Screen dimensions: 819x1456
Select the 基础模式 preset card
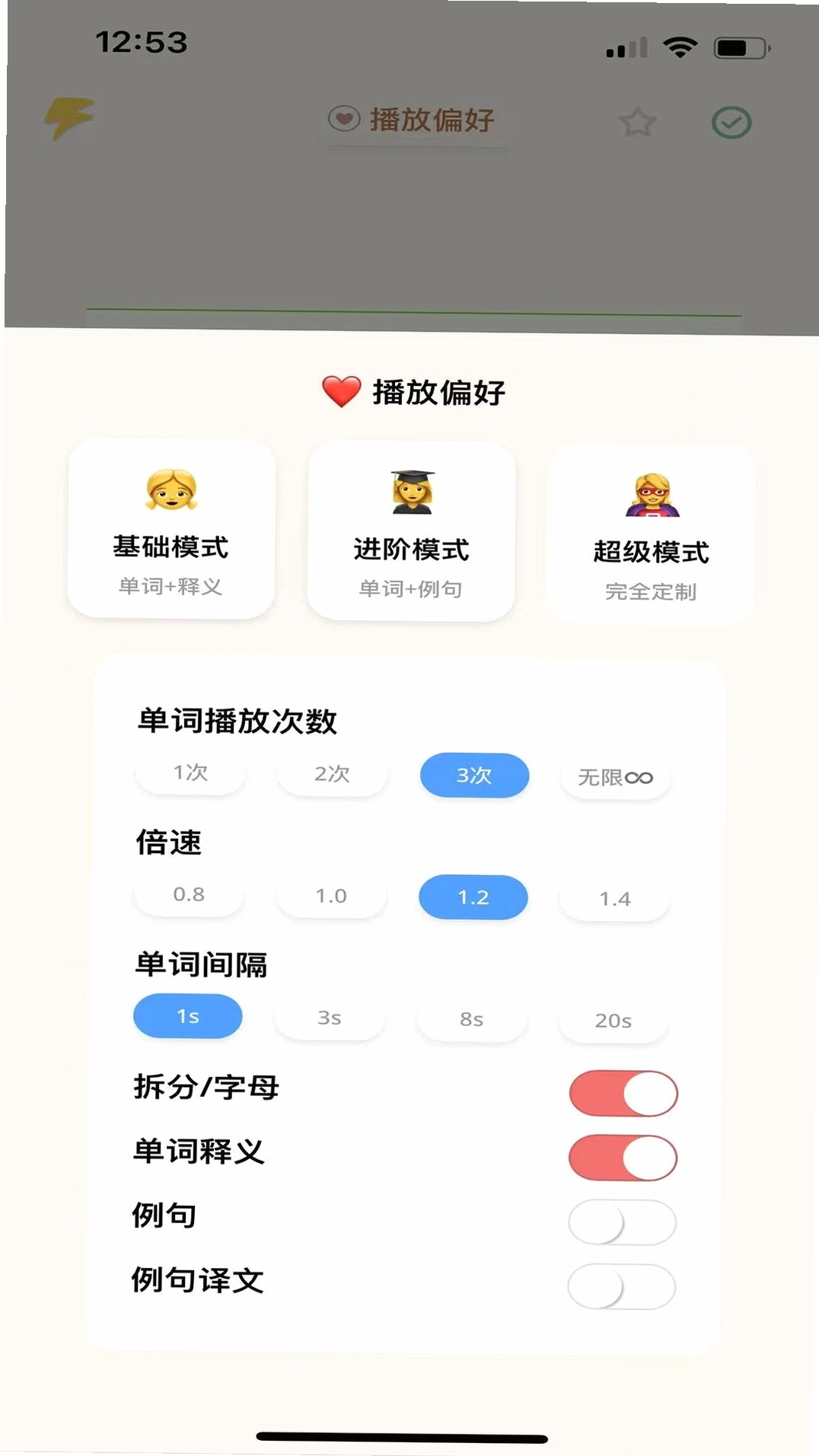pyautogui.click(x=171, y=529)
